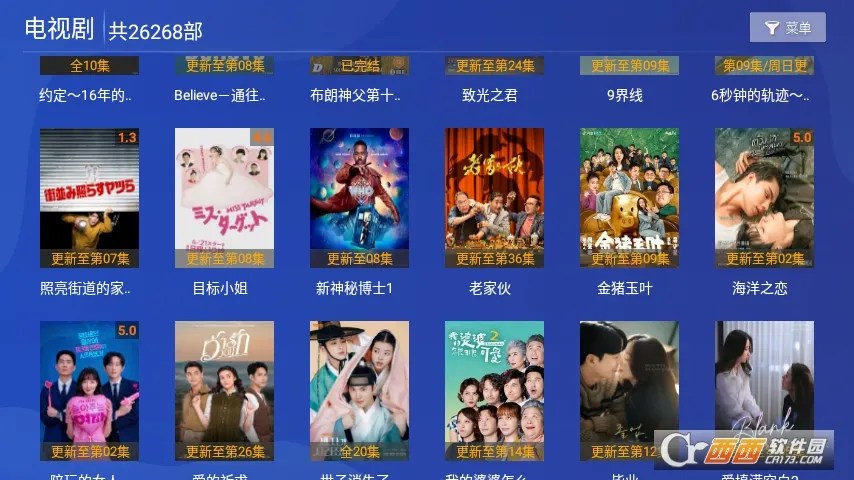This screenshot has width=854, height=480.
Task: Open the drama 照亮街道的家
Action: click(x=89, y=198)
